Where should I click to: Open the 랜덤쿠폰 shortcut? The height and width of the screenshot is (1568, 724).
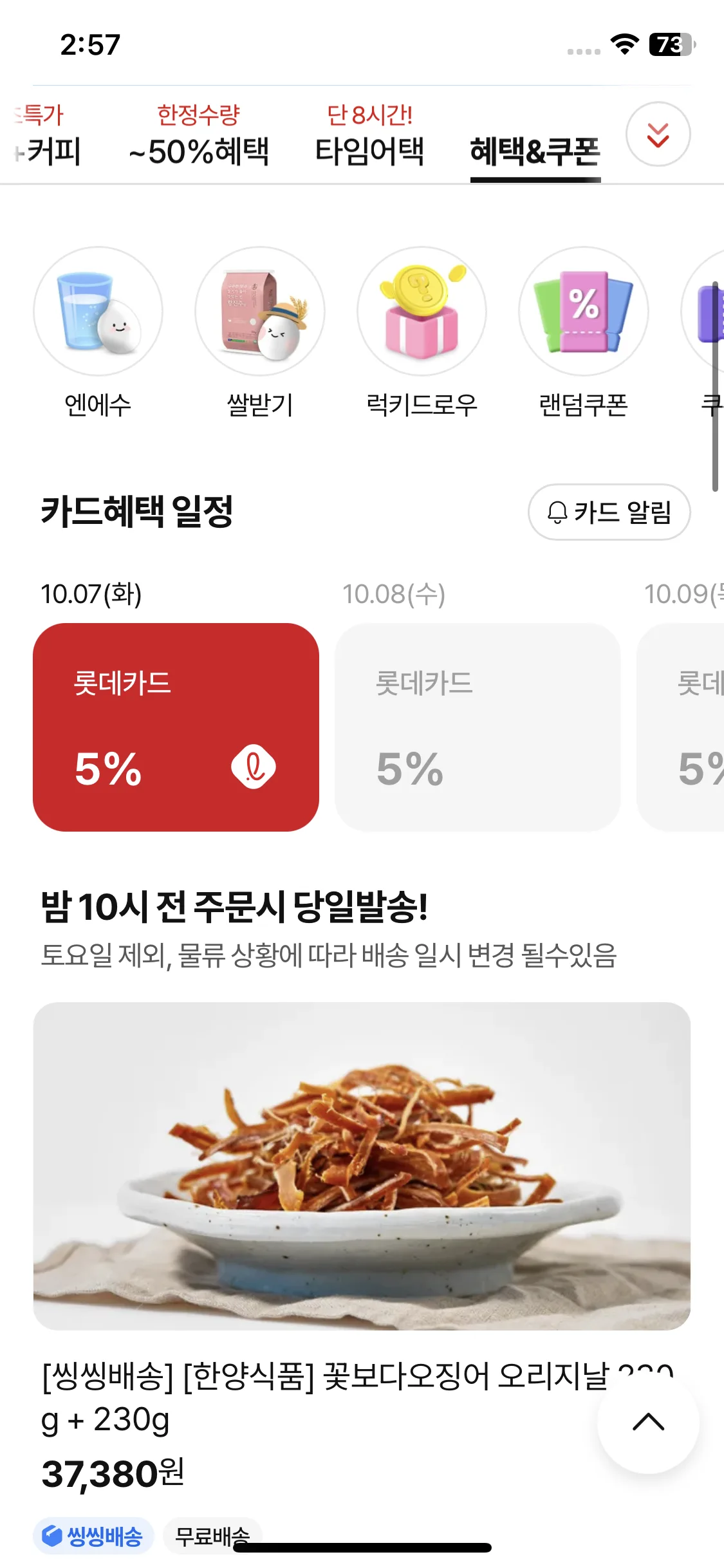coord(584,312)
